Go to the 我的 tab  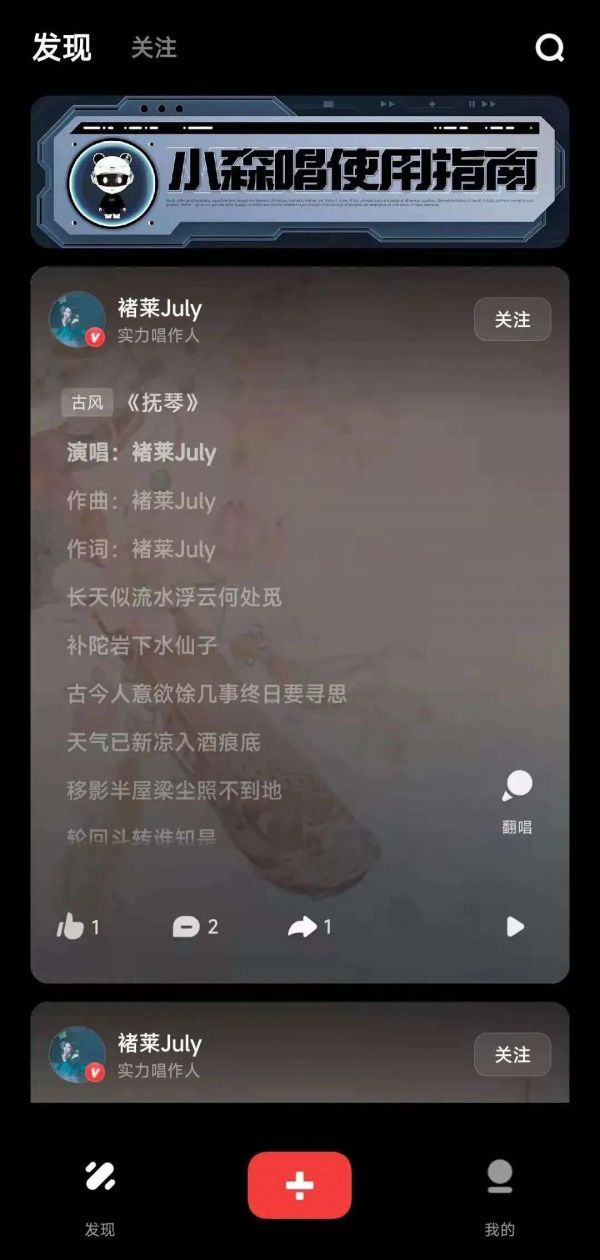(x=499, y=1194)
